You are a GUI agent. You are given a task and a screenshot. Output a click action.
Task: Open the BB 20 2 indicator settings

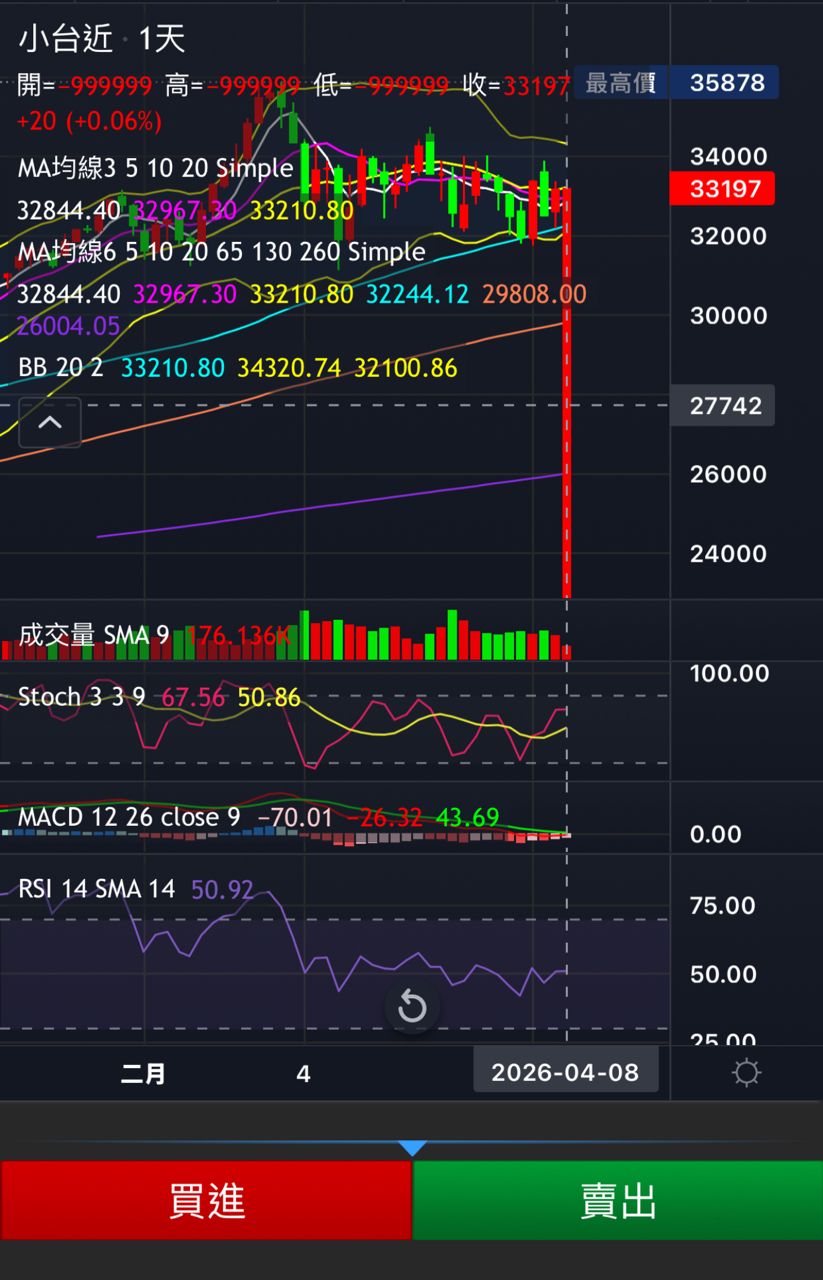point(61,368)
